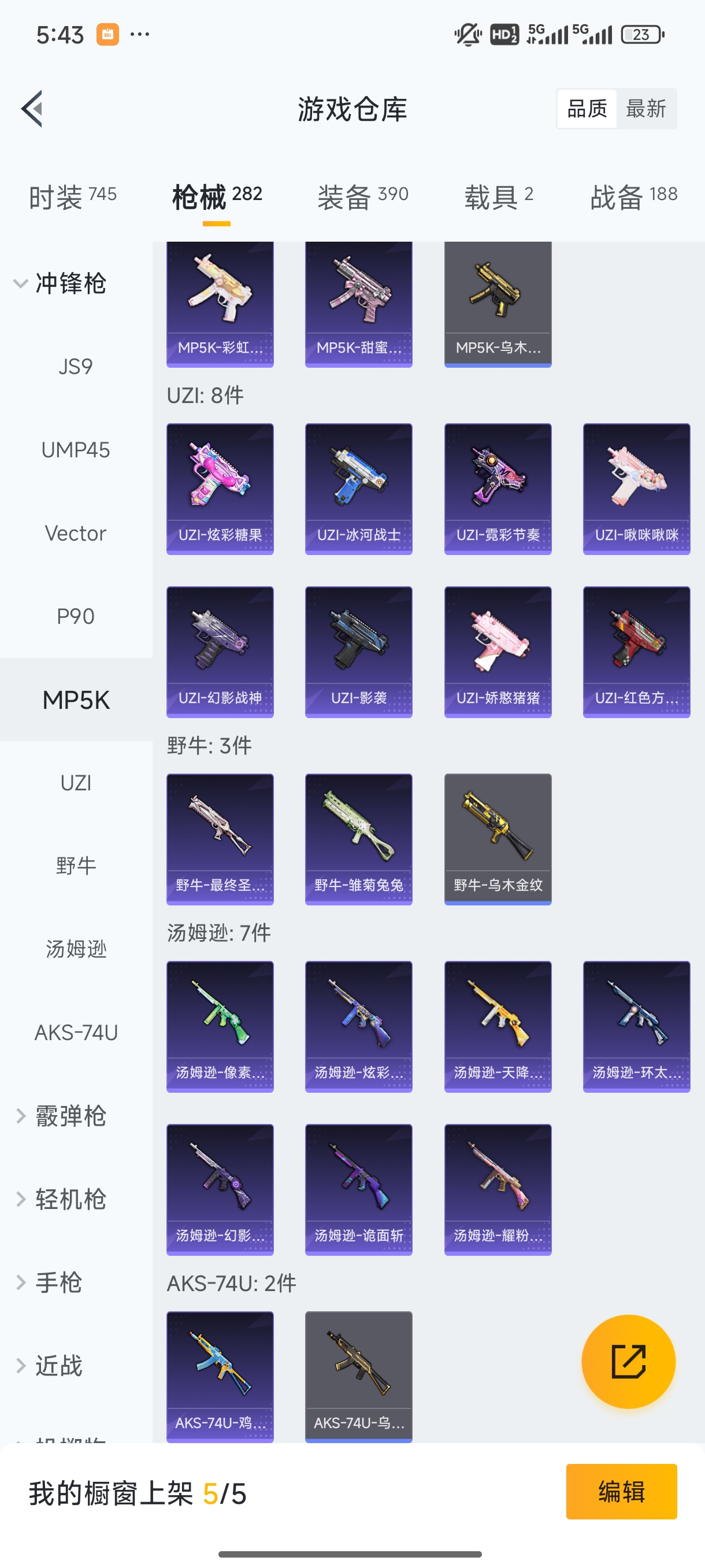Open the 野牛-乌木金纹 skin
Viewport: 705px width, 1568px height.
click(498, 839)
